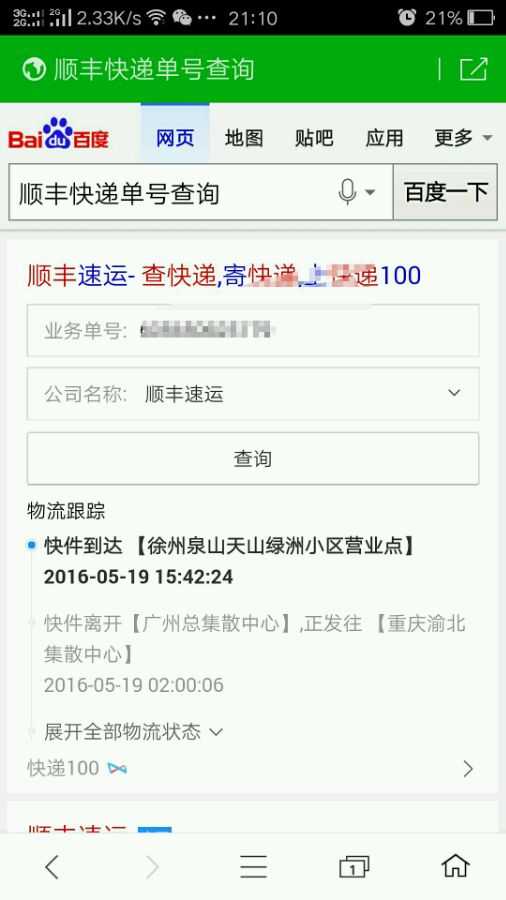Viewport: 506px width, 900px height.
Task: Expand 展开全部物流状态
Action: point(133,732)
